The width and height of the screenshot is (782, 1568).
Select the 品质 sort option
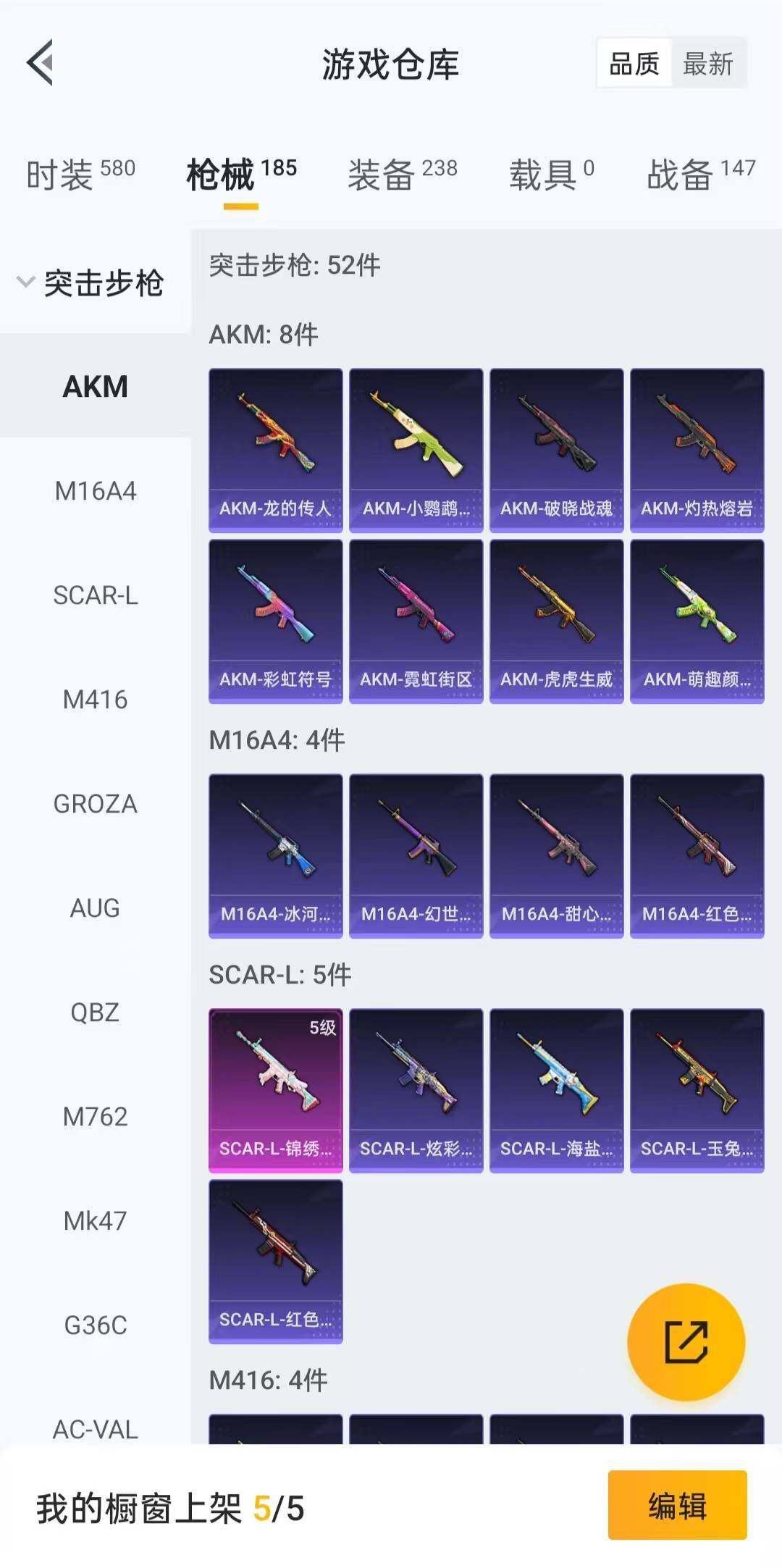(x=634, y=64)
